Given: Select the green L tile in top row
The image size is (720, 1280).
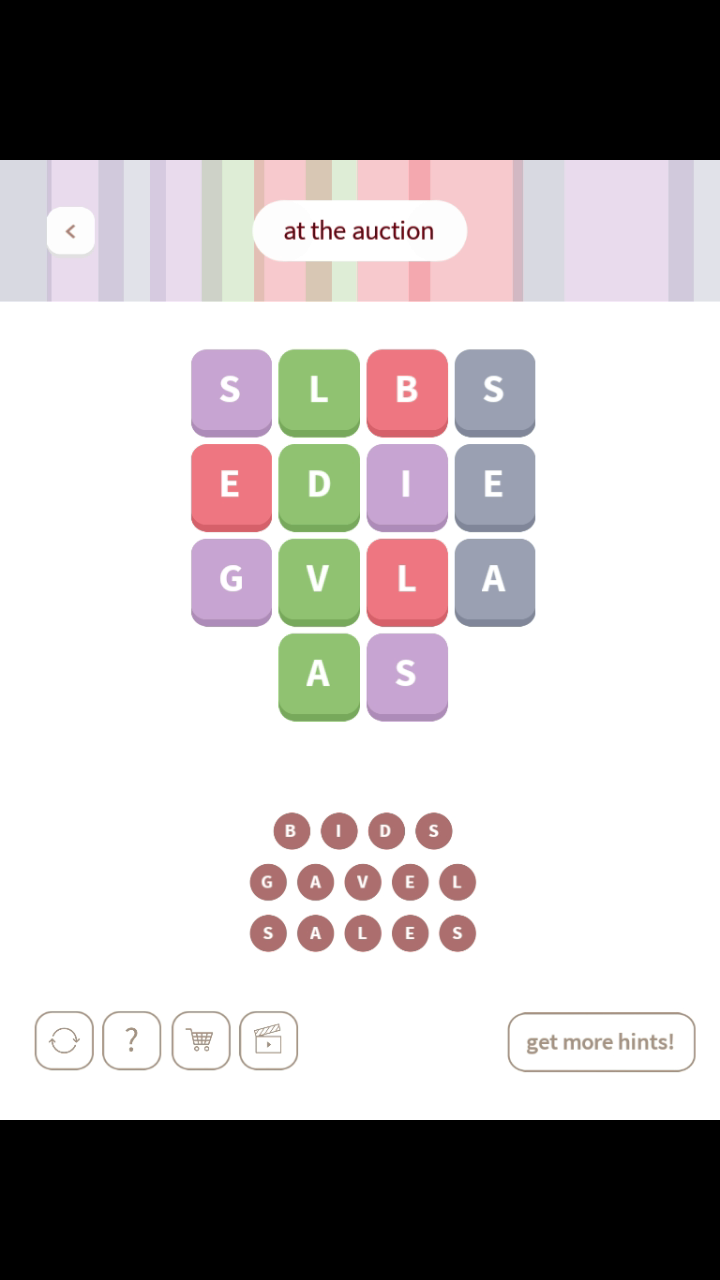Looking at the screenshot, I should tap(318, 389).
